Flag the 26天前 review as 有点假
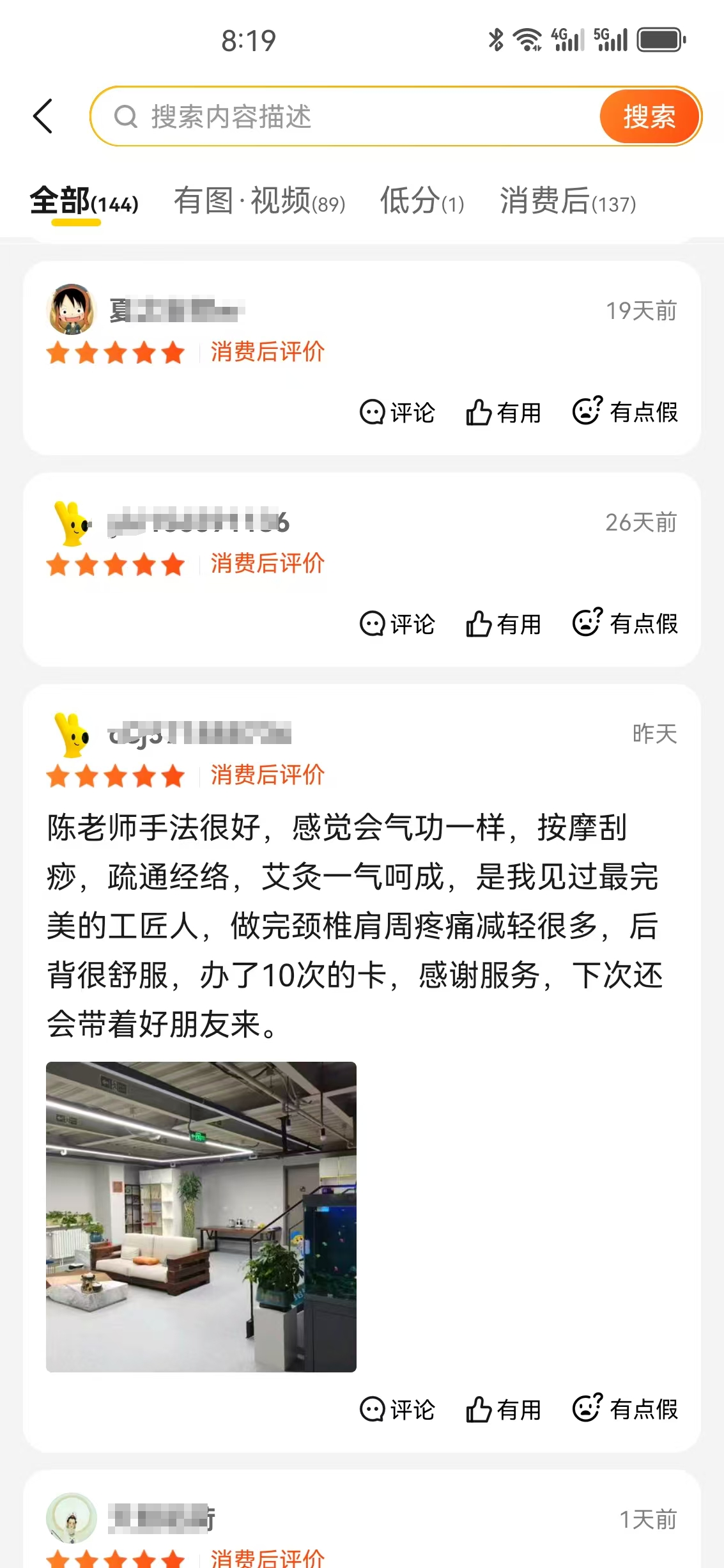724x1568 pixels. [x=625, y=623]
